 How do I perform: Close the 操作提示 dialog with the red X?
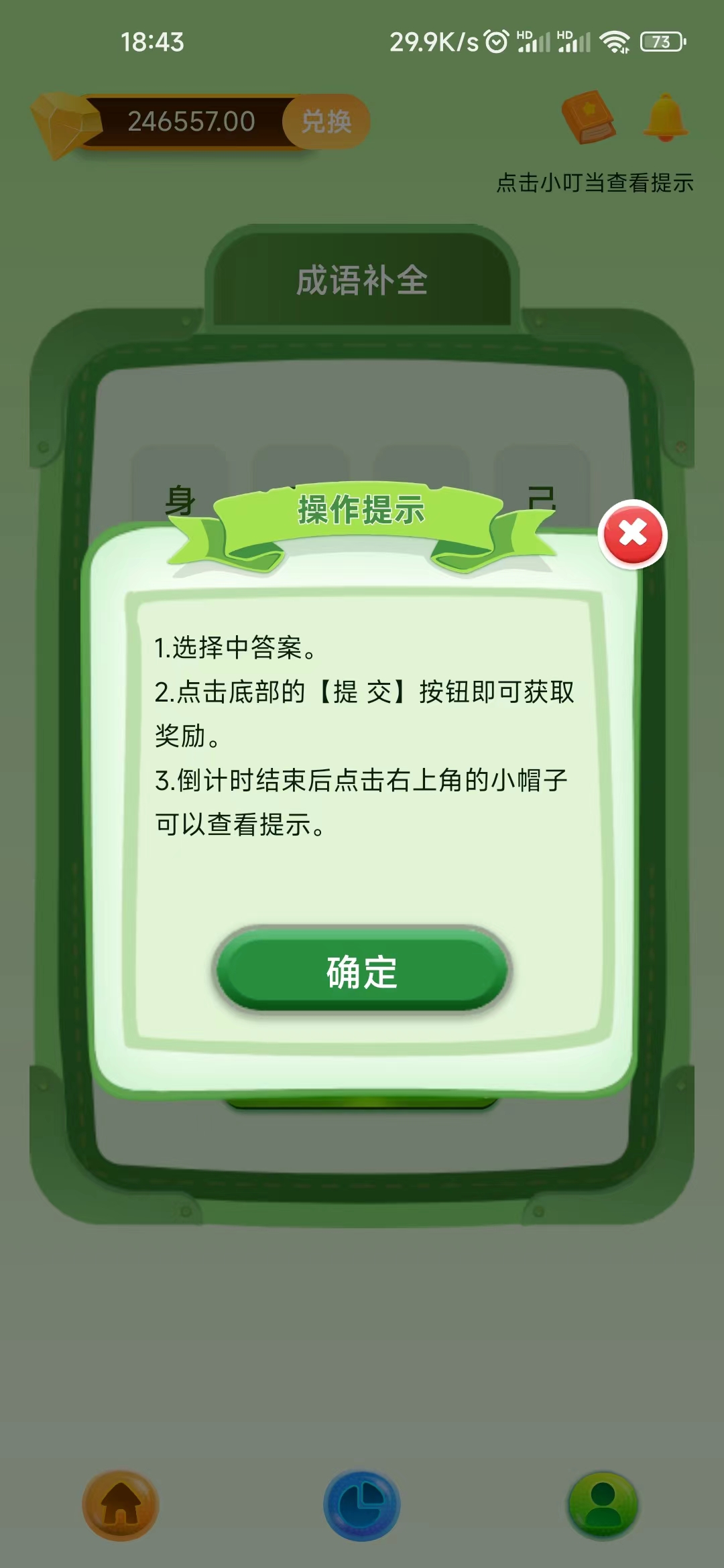coord(632,535)
